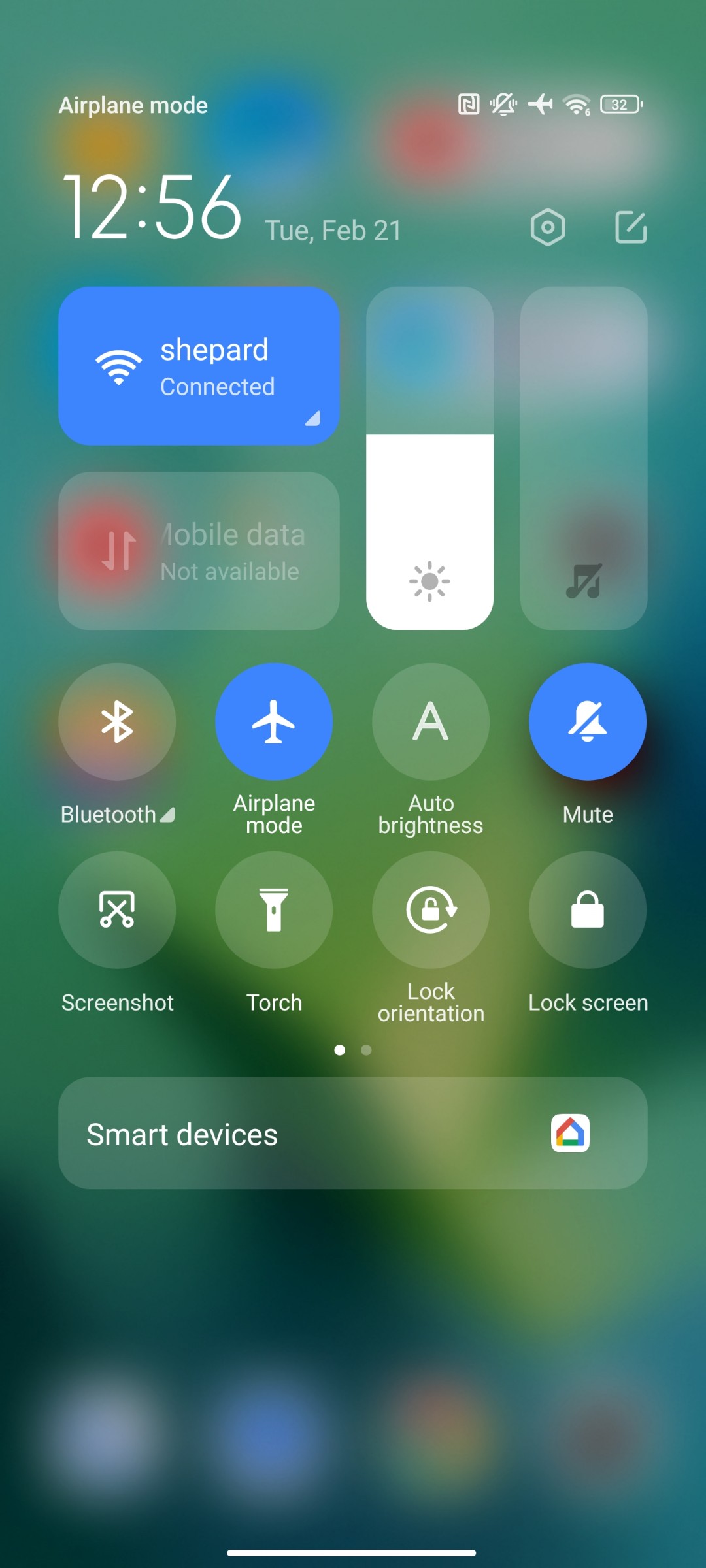The height and width of the screenshot is (1568, 706).
Task: Switch to the second quick settings page
Action: coord(365,1051)
